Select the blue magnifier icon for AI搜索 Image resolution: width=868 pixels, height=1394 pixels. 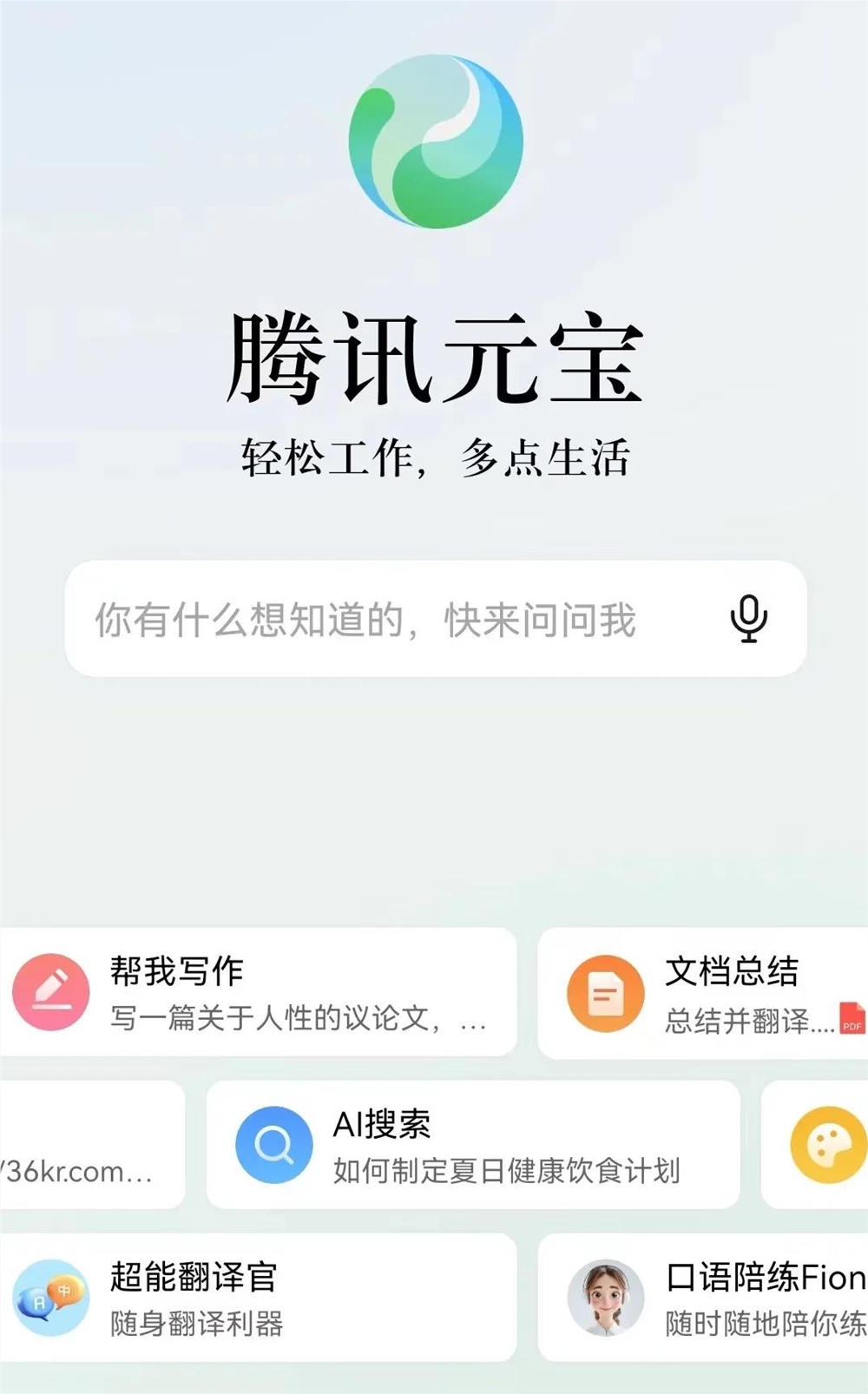pyautogui.click(x=274, y=1144)
